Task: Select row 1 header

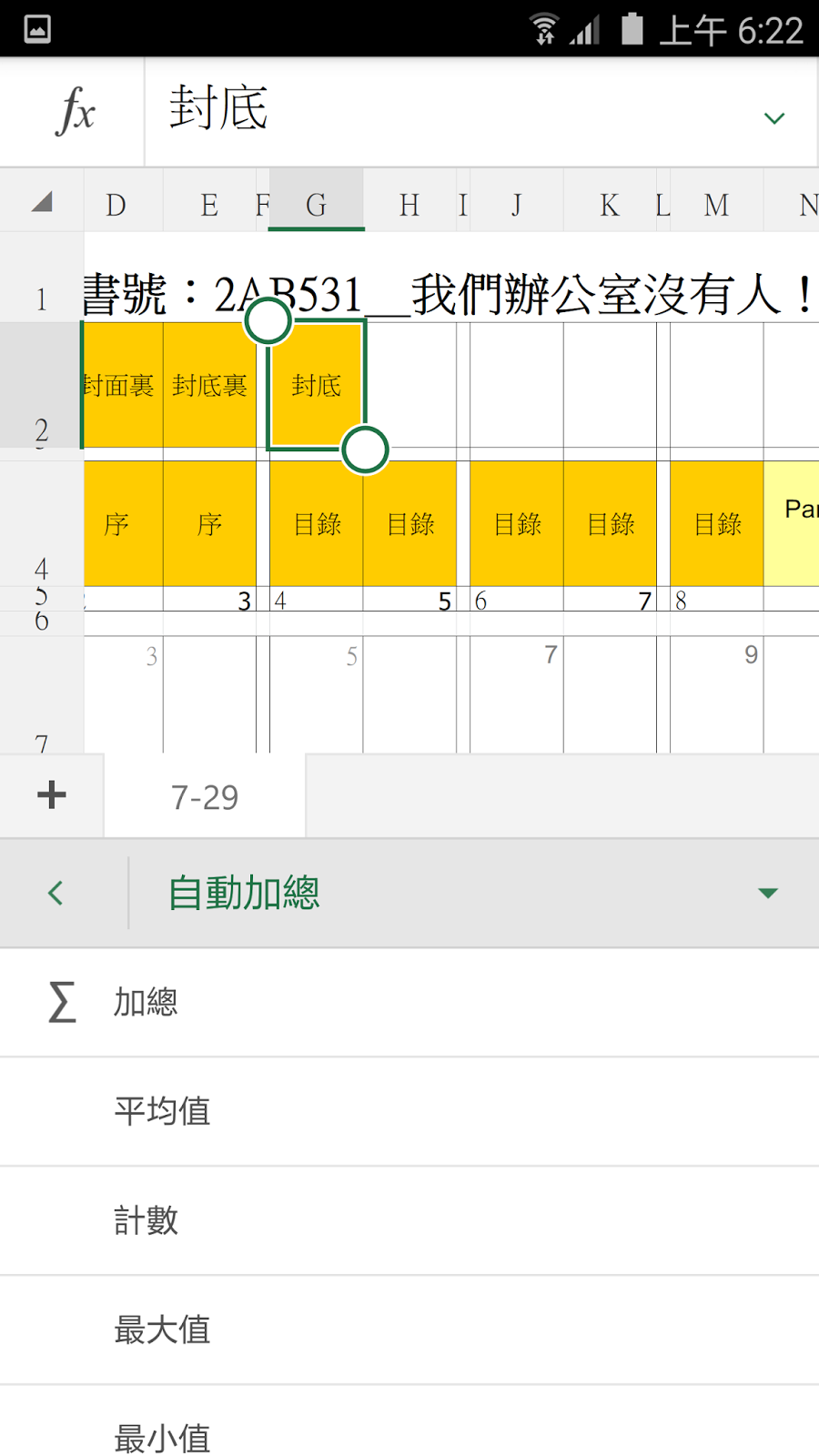Action: [42, 298]
